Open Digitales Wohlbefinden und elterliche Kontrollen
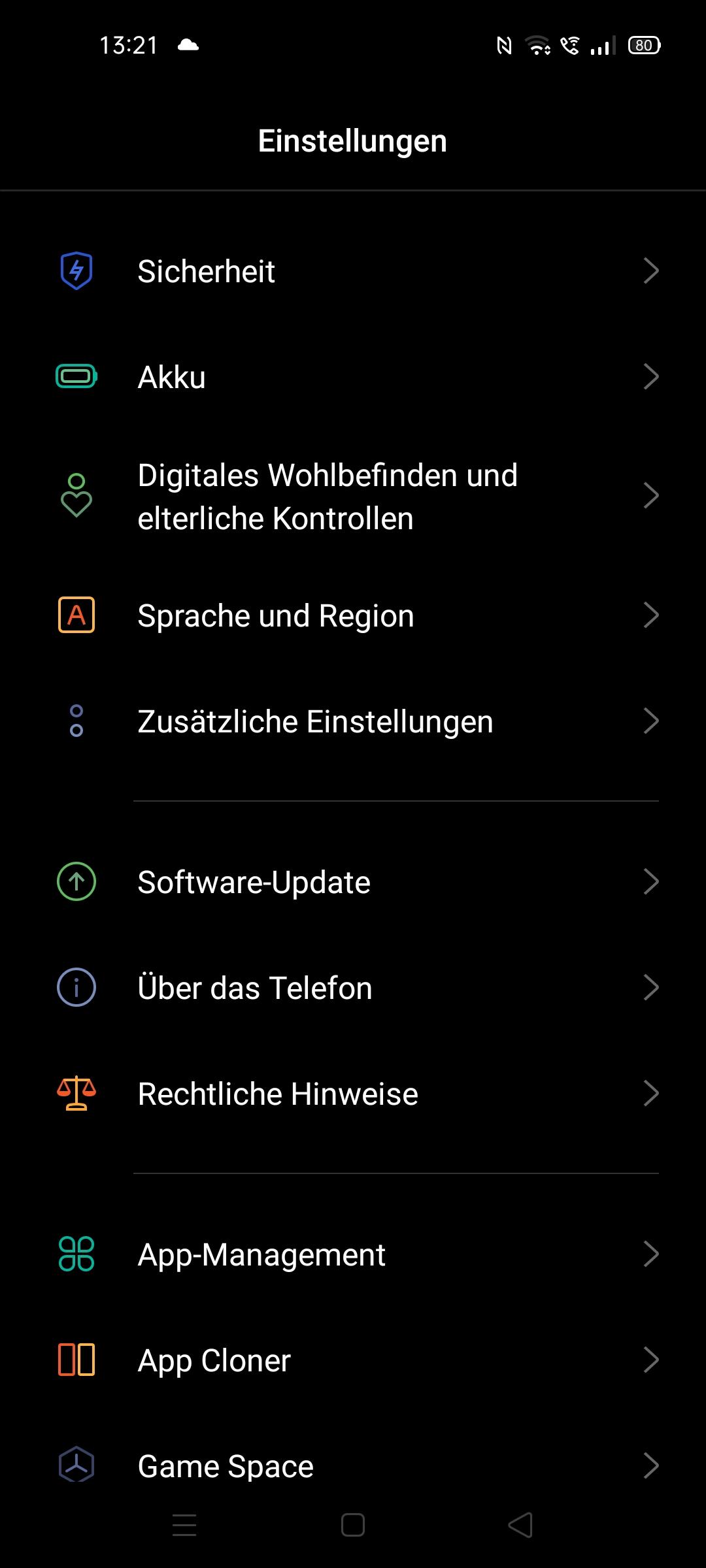706x1568 pixels. [x=353, y=497]
